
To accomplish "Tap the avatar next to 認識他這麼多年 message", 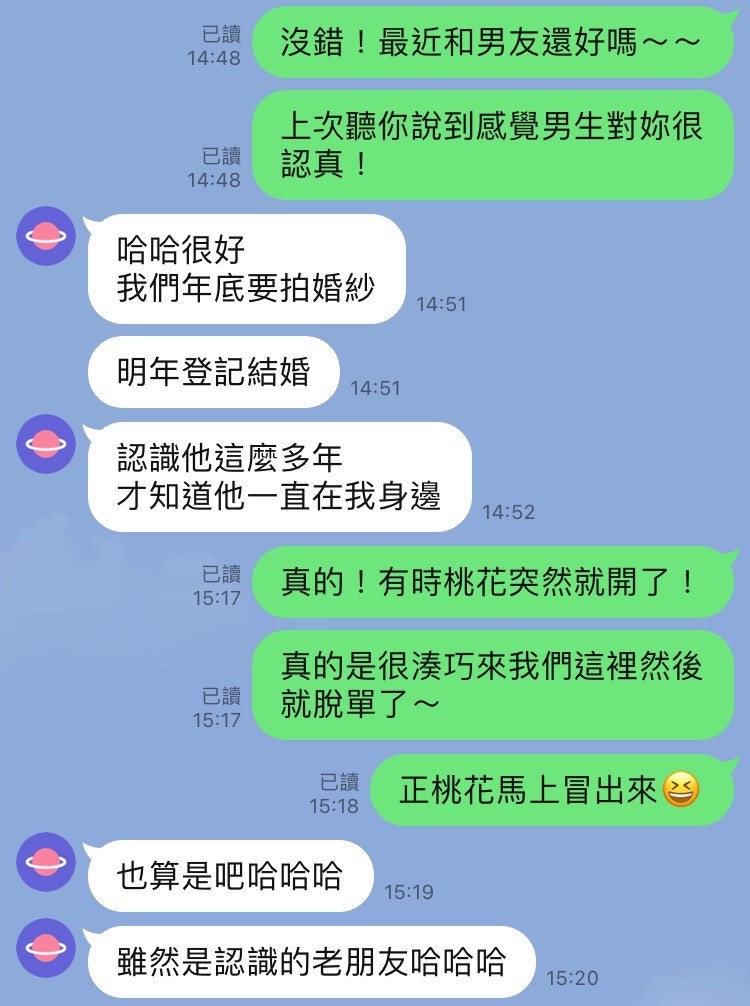I will (46, 444).
